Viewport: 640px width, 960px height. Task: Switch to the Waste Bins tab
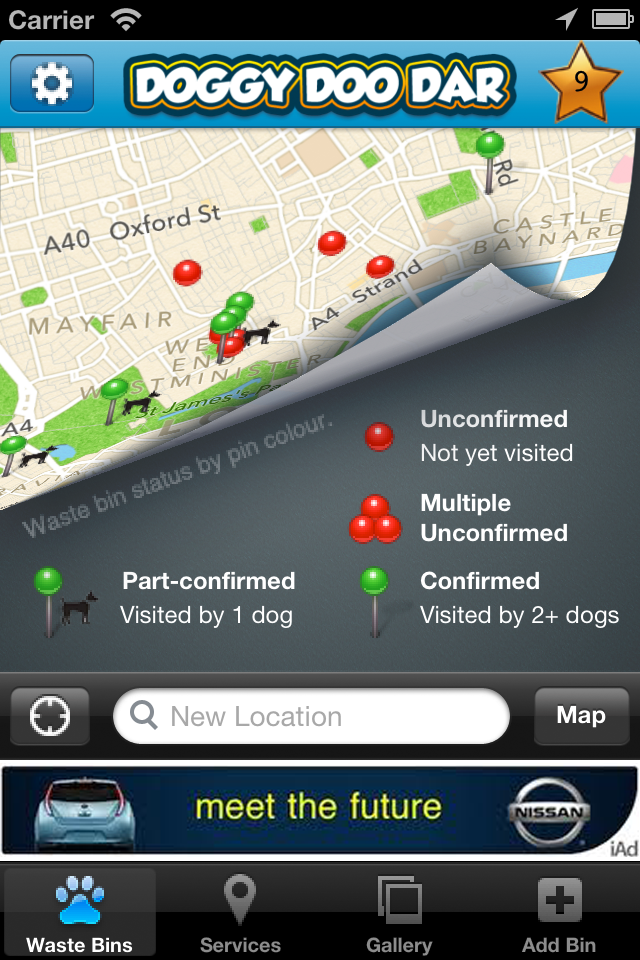80,912
